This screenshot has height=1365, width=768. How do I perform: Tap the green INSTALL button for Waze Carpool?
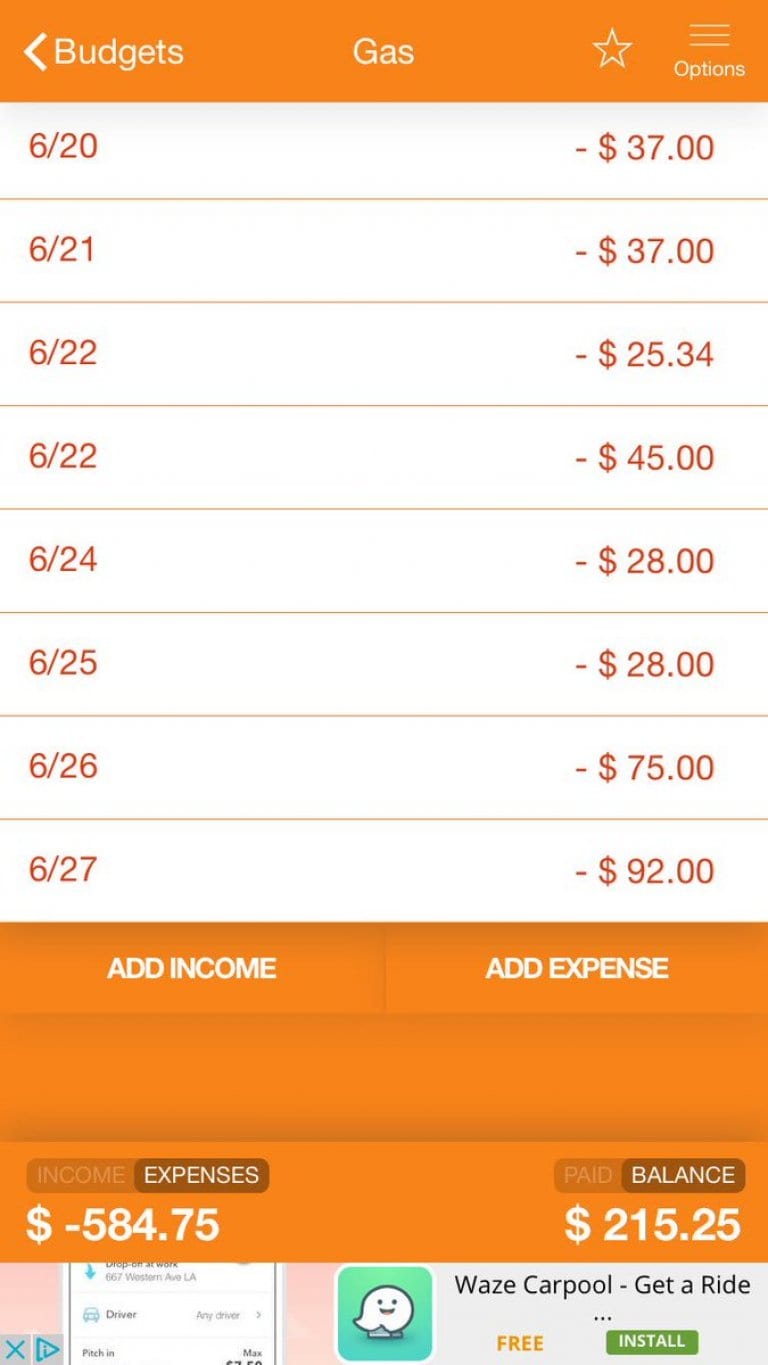651,1341
